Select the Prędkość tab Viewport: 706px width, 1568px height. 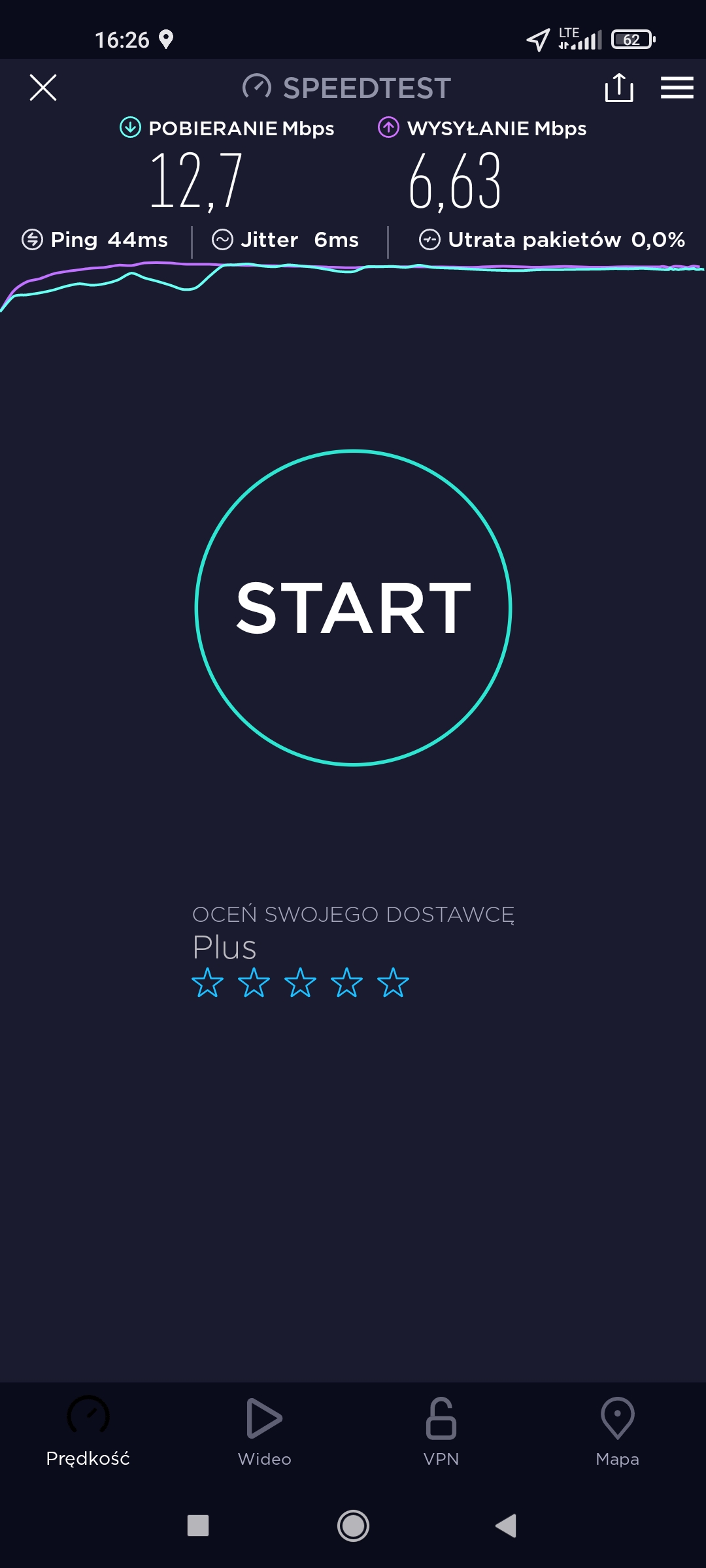(x=88, y=1431)
